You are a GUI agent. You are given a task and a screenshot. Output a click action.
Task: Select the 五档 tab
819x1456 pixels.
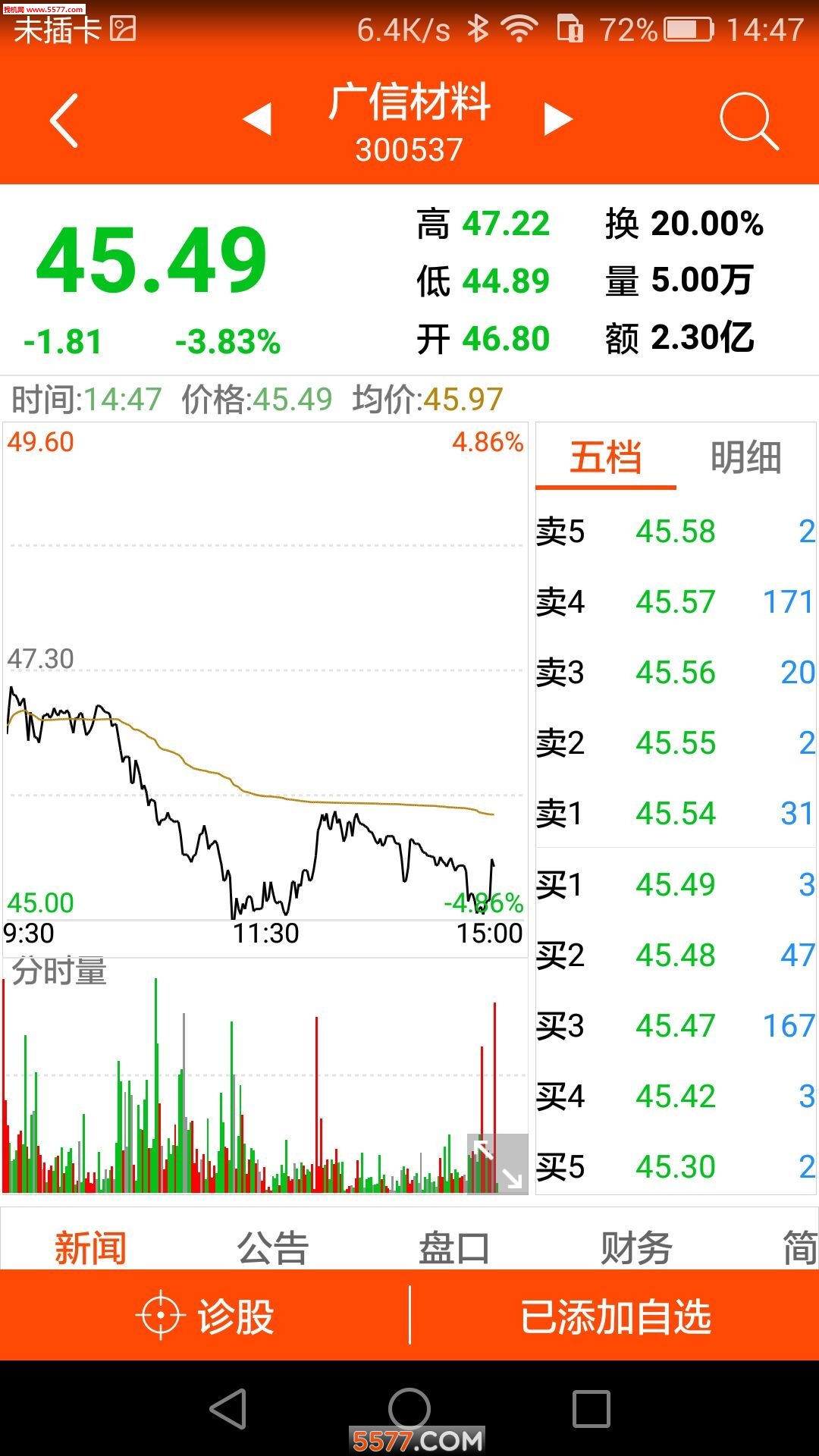(605, 457)
